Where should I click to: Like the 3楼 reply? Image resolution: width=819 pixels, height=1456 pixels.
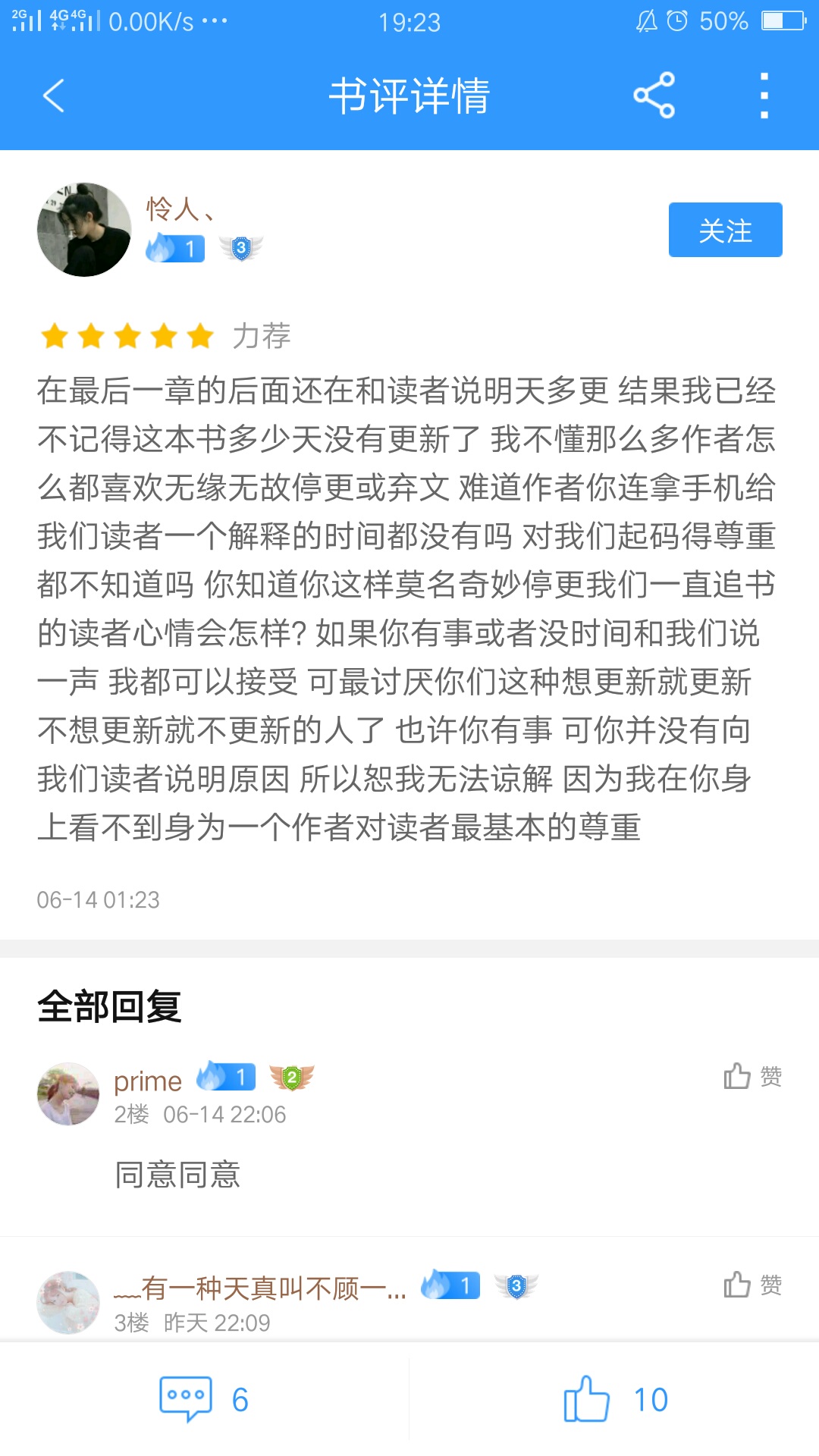pyautogui.click(x=752, y=1285)
